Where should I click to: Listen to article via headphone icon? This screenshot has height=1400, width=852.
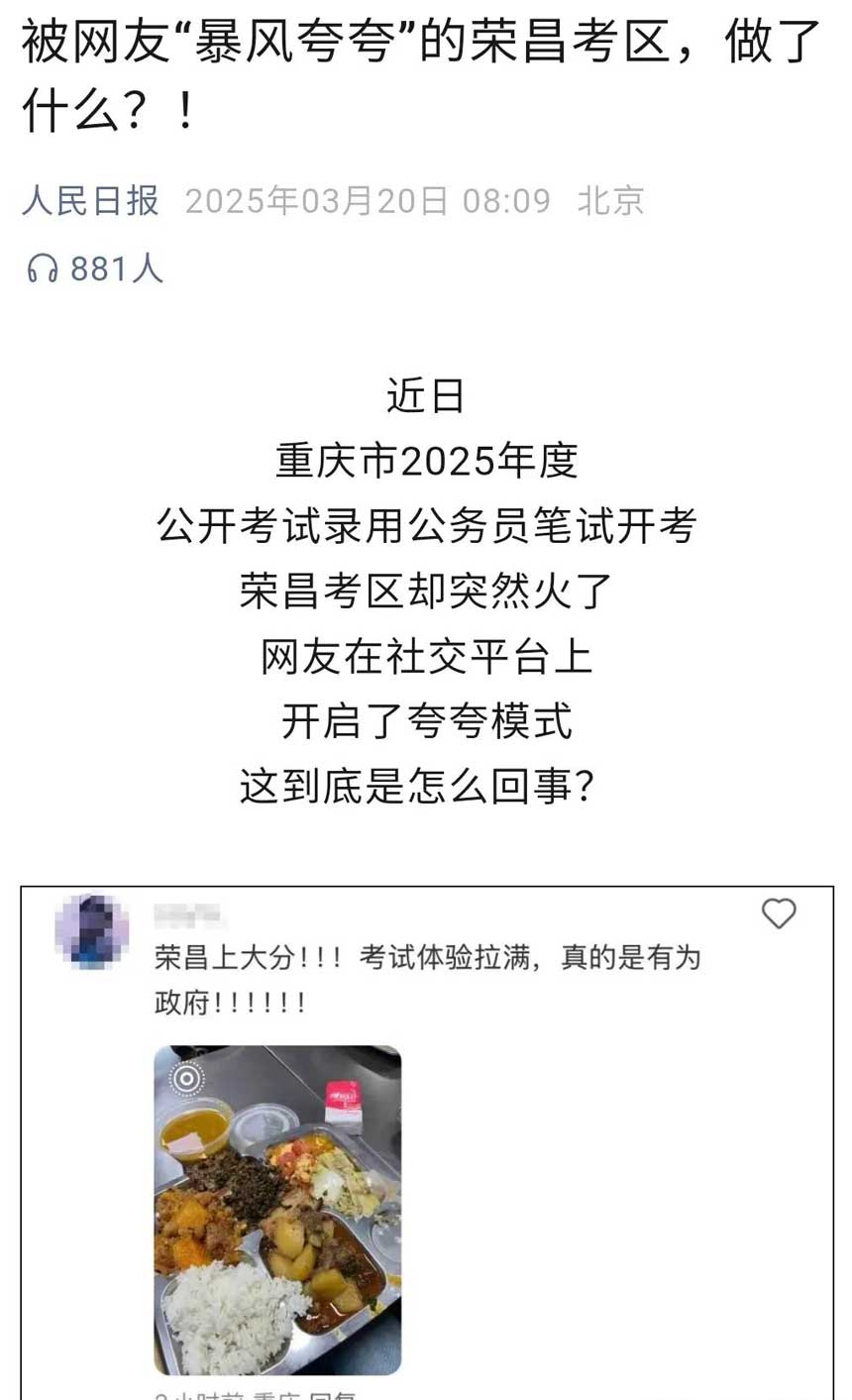coord(43,269)
